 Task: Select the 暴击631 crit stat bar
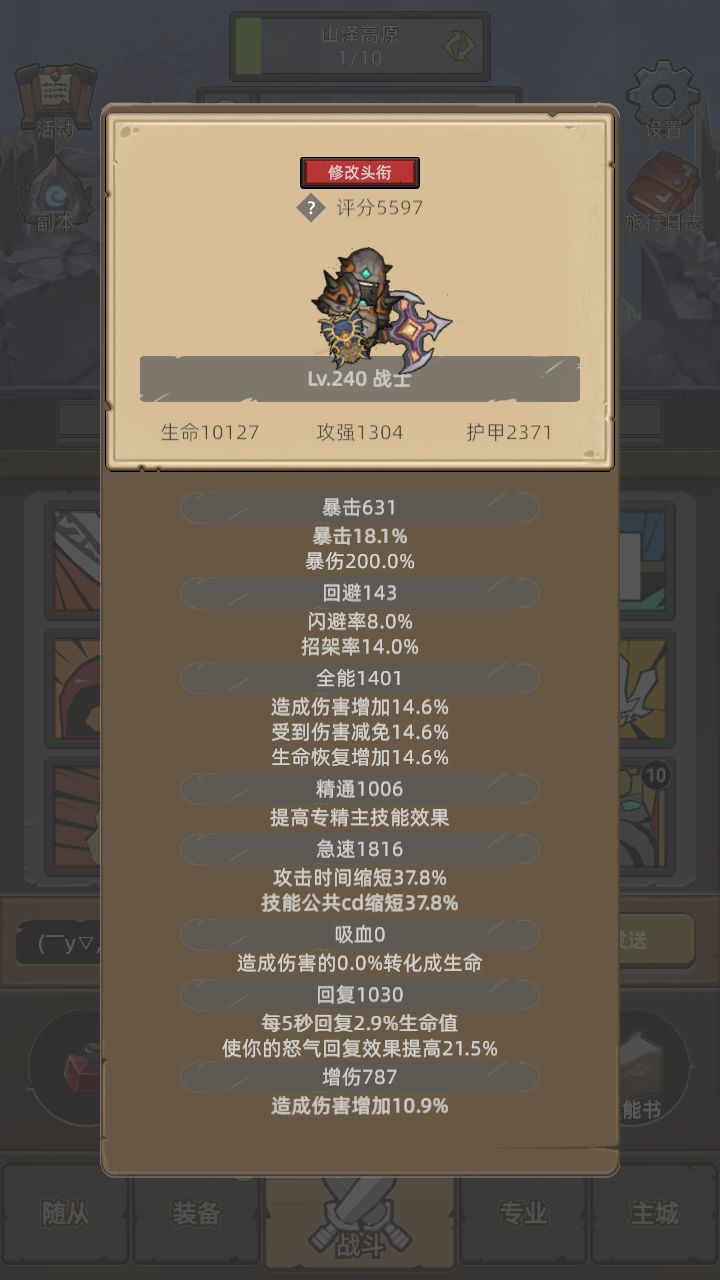pyautogui.click(x=360, y=507)
